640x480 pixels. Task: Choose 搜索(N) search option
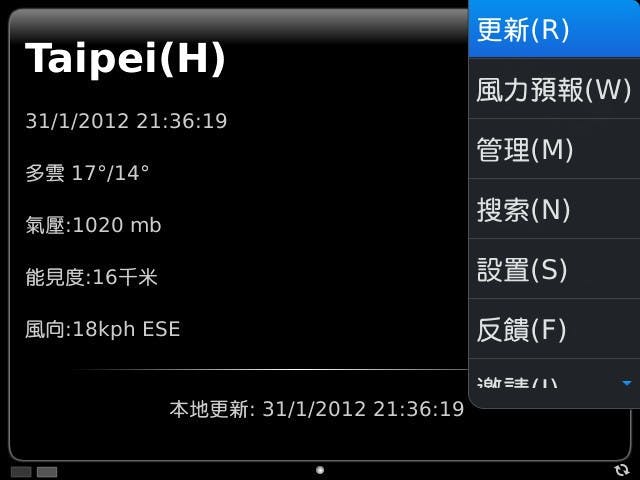[553, 210]
